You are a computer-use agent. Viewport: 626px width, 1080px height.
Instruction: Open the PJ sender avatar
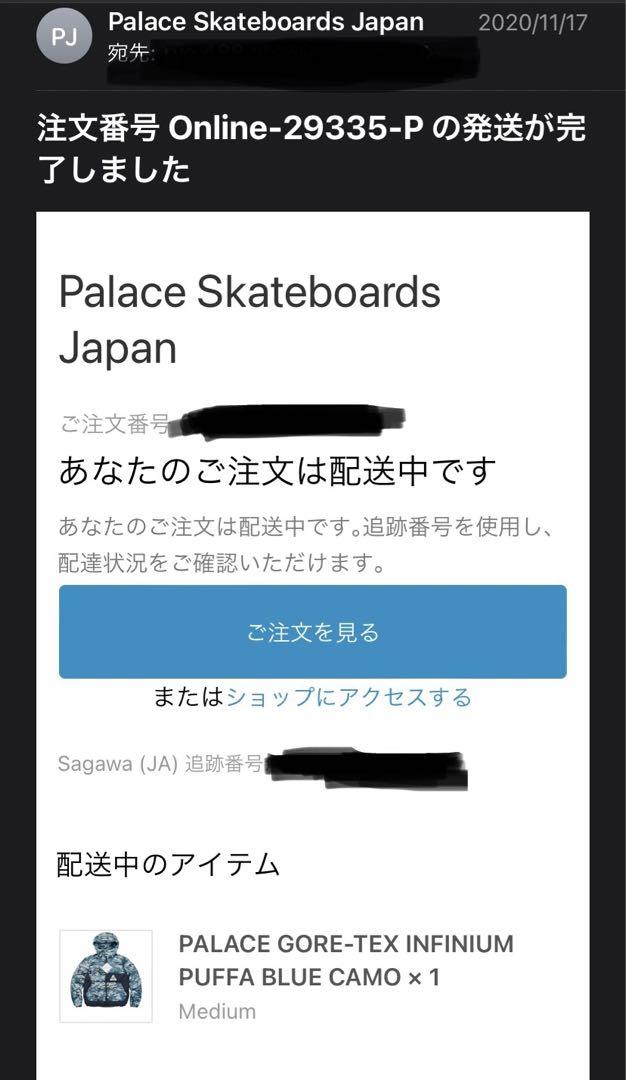64,37
